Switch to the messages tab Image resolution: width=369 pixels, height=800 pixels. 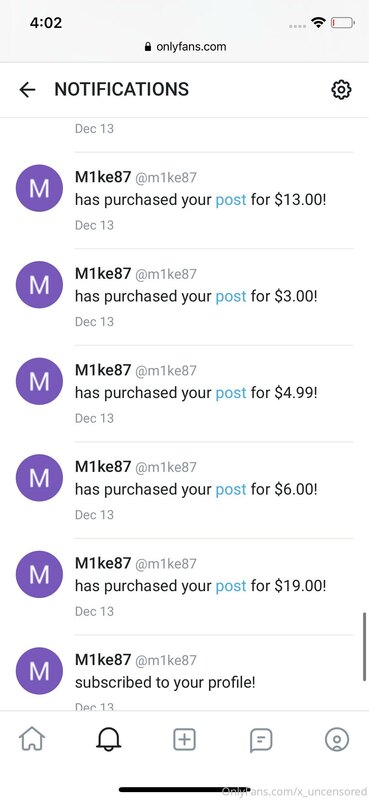261,739
